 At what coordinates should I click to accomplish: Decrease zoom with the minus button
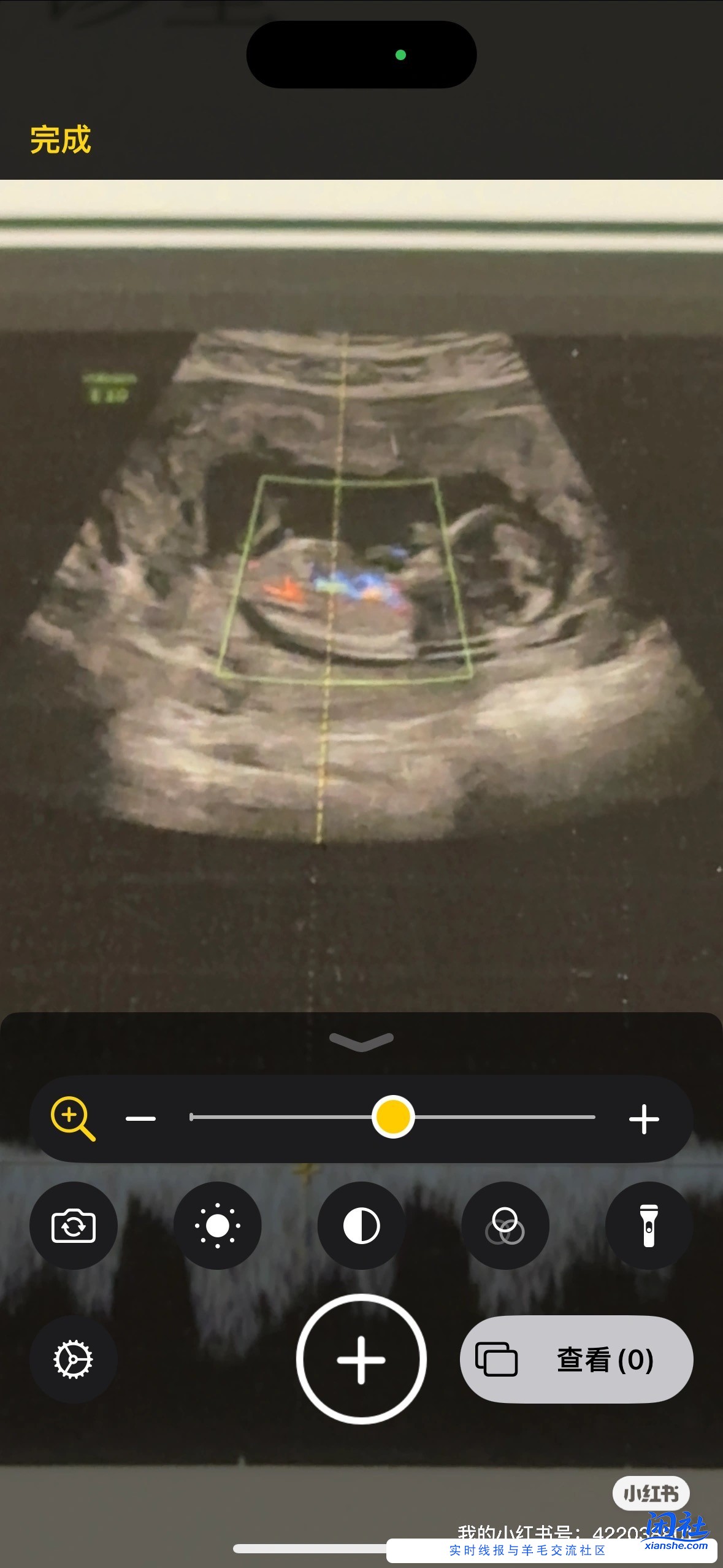click(x=140, y=1119)
